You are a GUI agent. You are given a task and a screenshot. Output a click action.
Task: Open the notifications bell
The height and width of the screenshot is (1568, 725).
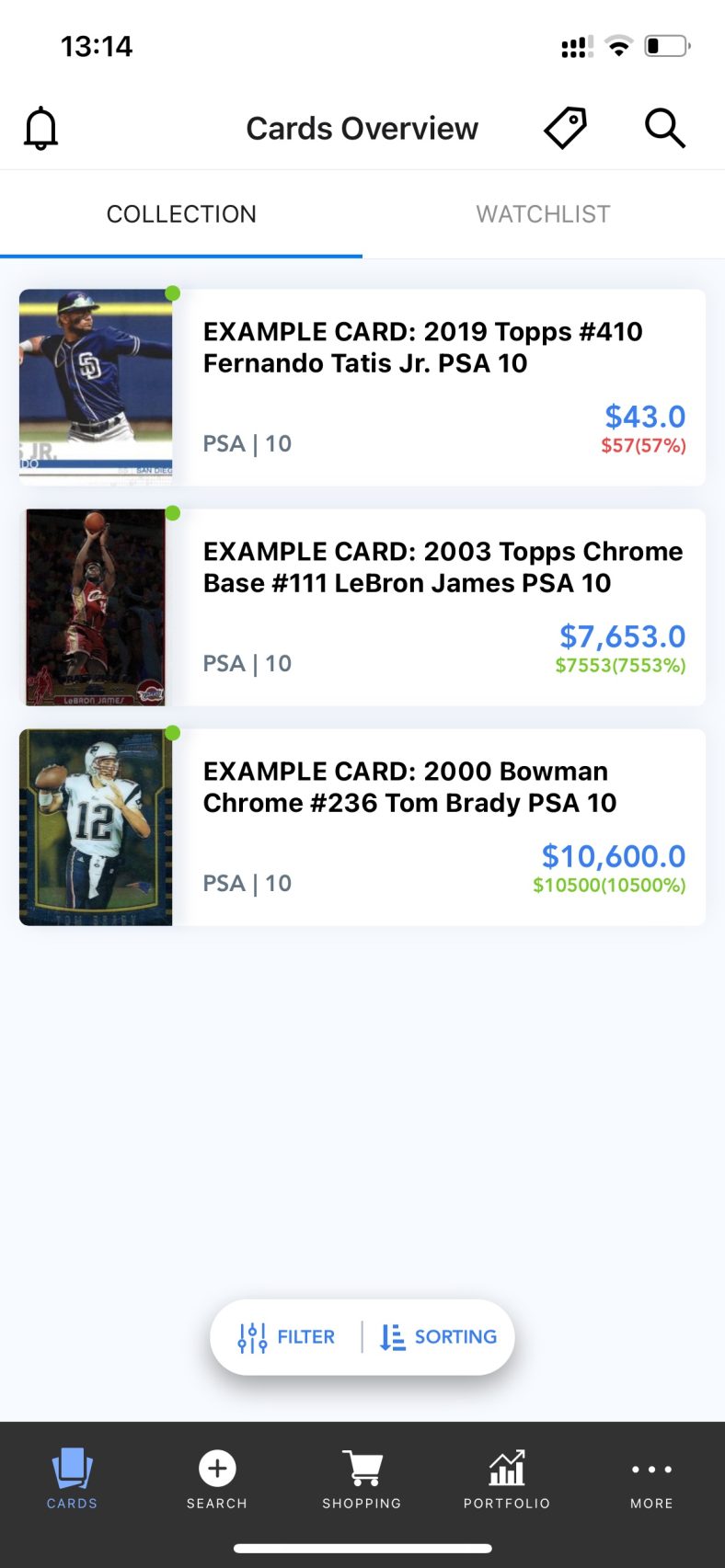click(40, 128)
